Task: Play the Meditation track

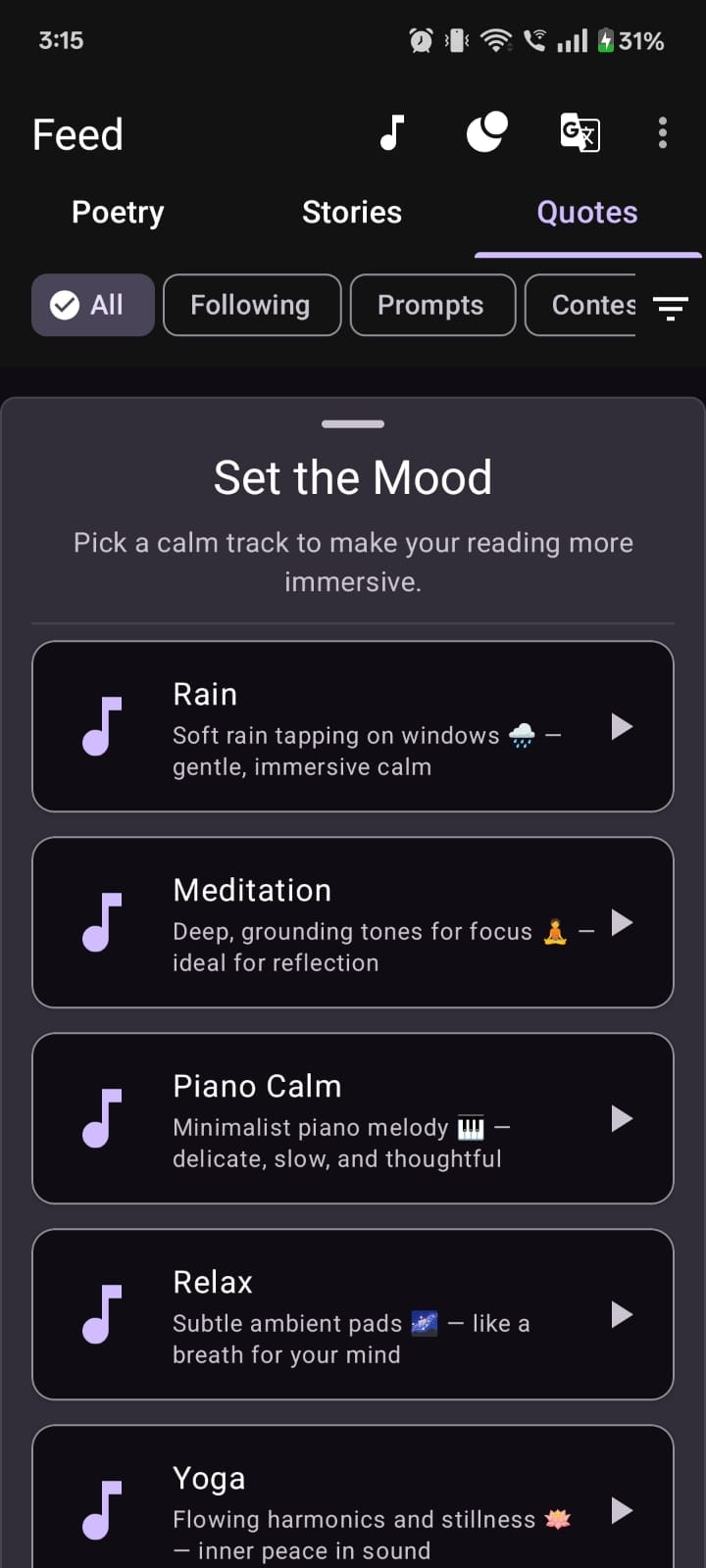Action: [622, 922]
